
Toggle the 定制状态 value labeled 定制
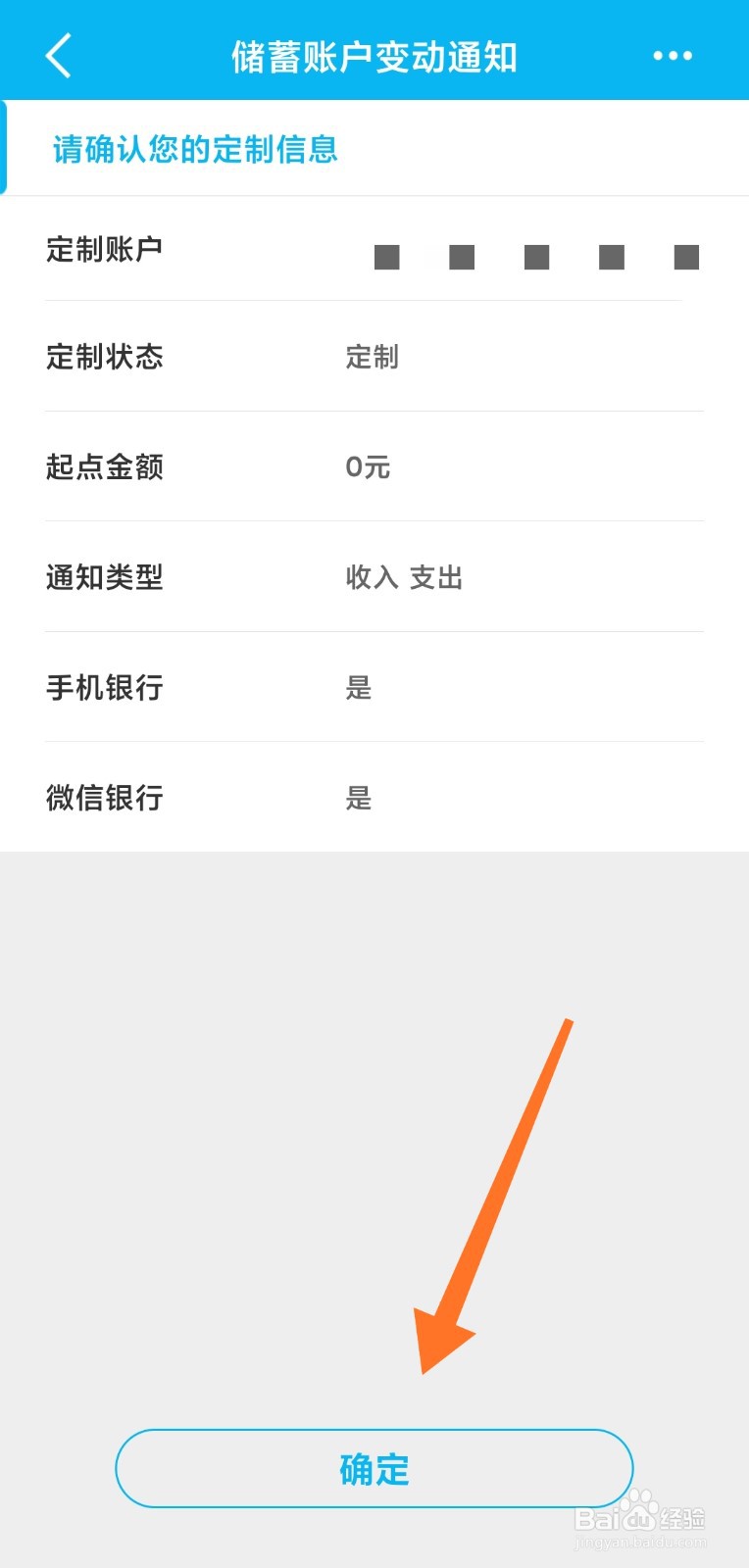pyautogui.click(x=371, y=358)
